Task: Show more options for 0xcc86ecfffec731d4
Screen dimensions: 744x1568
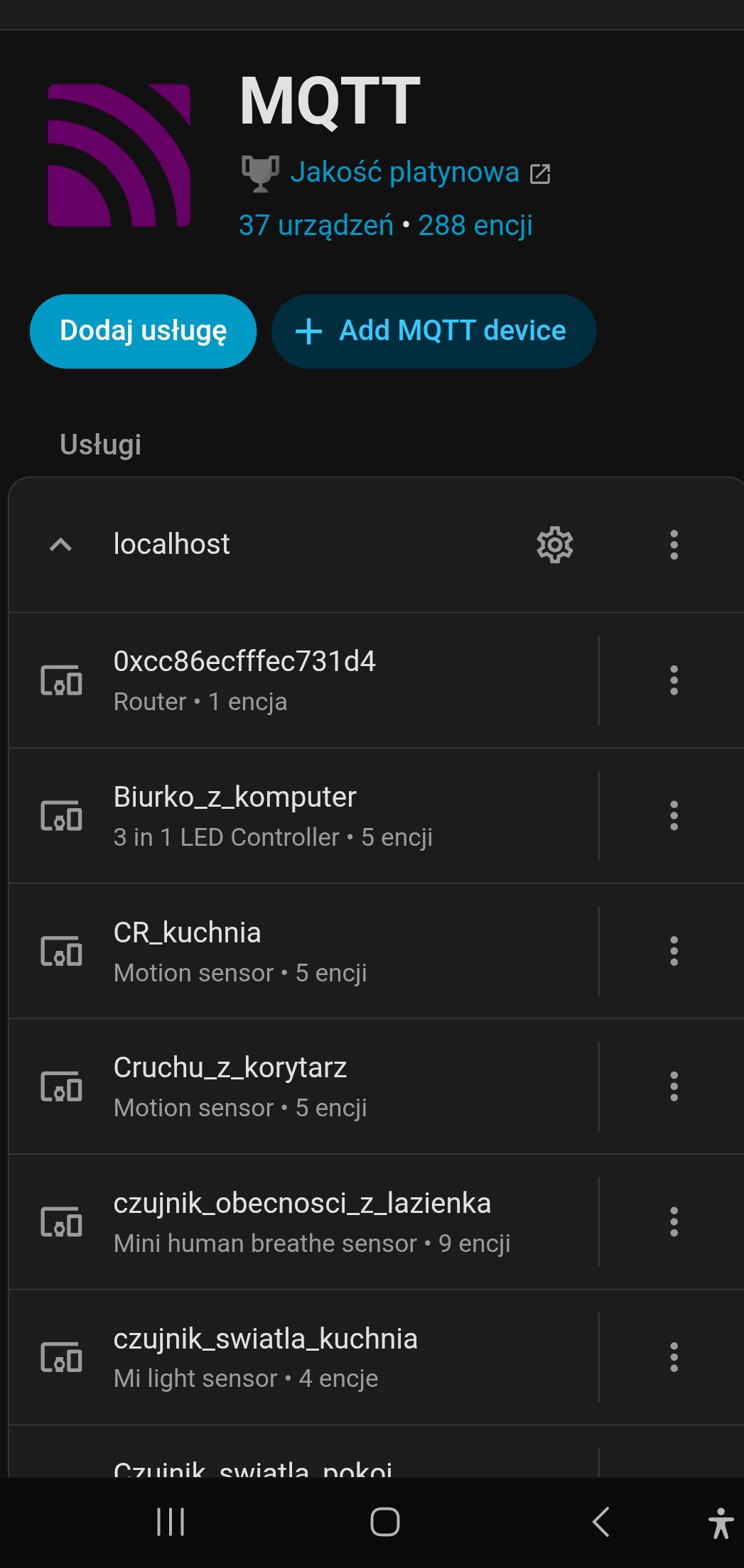Action: [x=674, y=680]
